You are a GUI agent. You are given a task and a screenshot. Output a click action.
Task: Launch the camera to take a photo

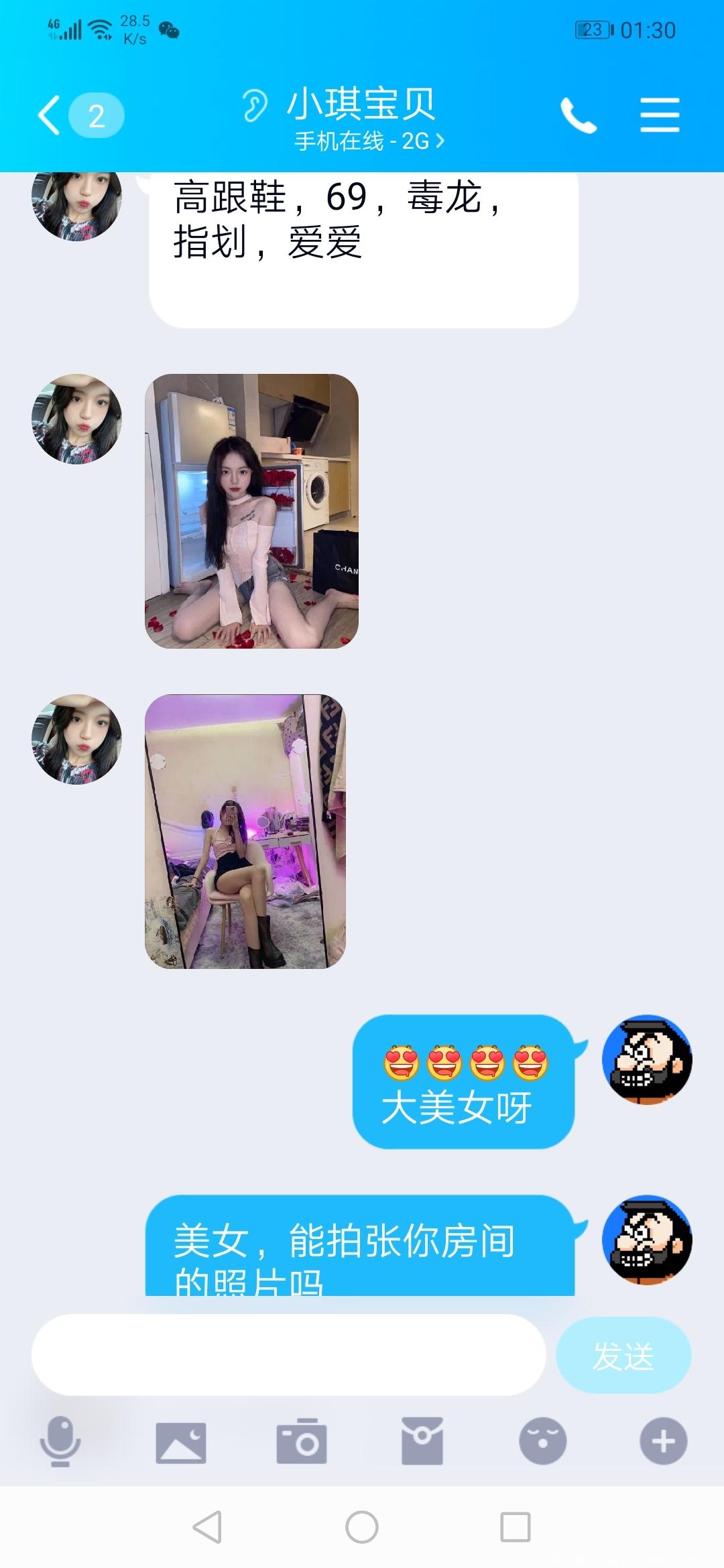302,1441
